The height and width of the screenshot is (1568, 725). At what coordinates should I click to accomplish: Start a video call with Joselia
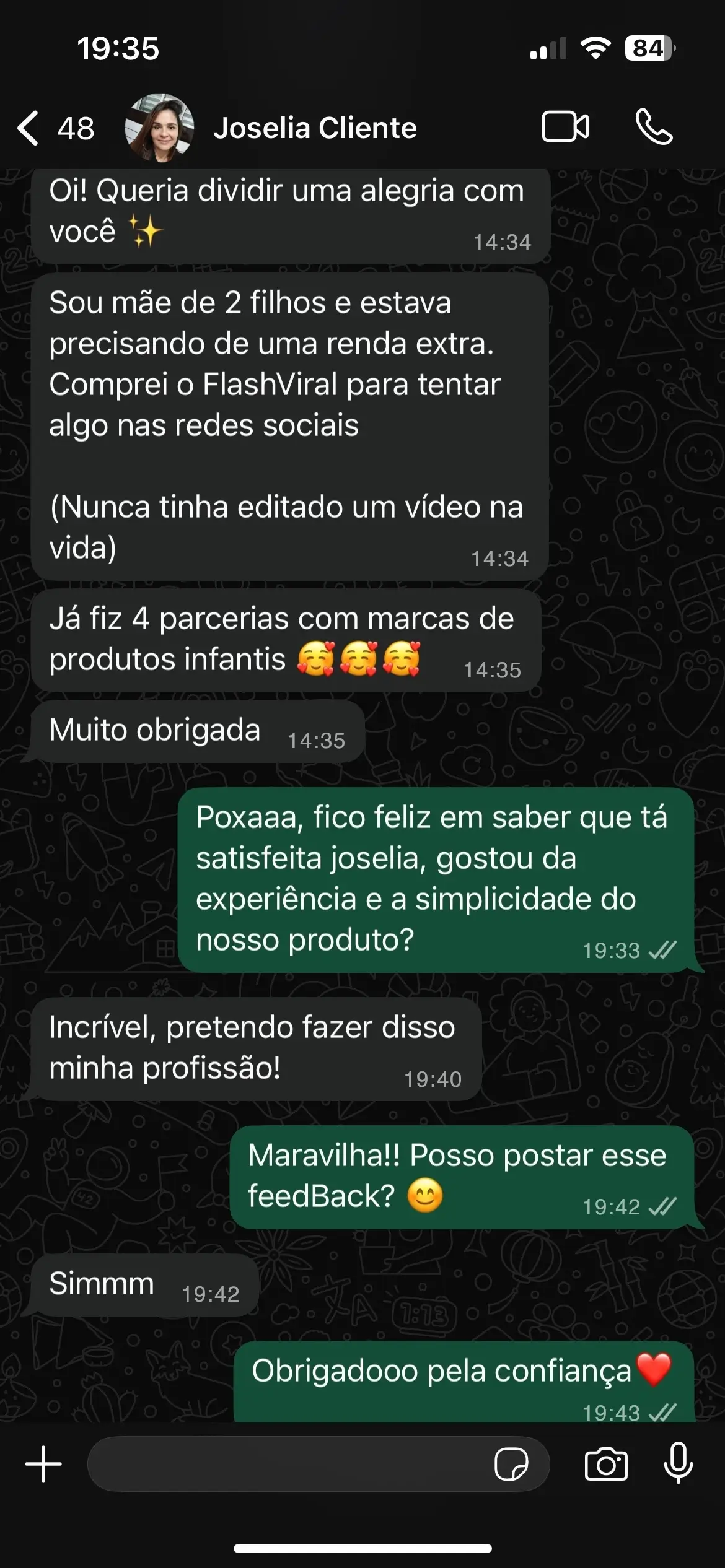point(565,127)
